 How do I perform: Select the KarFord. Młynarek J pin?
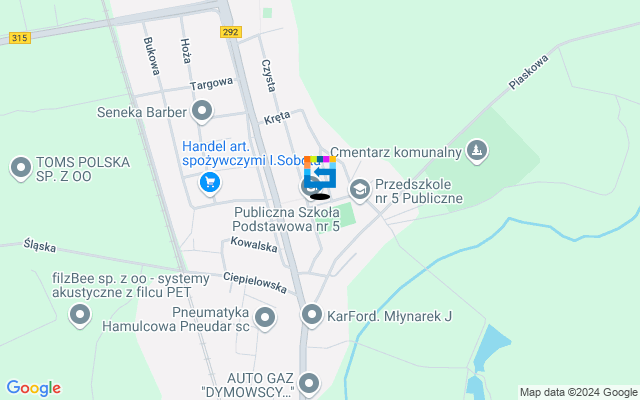point(312,317)
